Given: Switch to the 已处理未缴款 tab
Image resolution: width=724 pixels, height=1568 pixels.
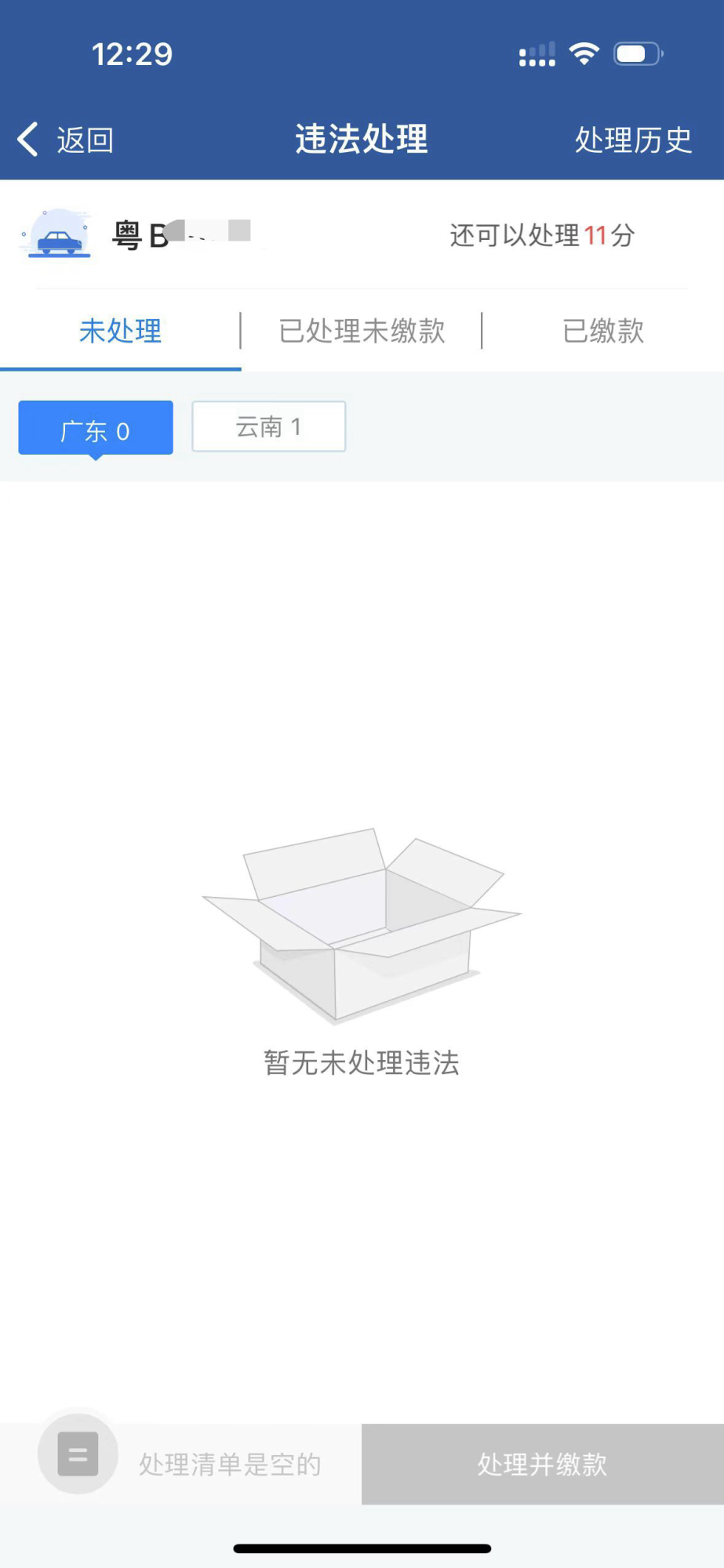Looking at the screenshot, I should [x=362, y=331].
